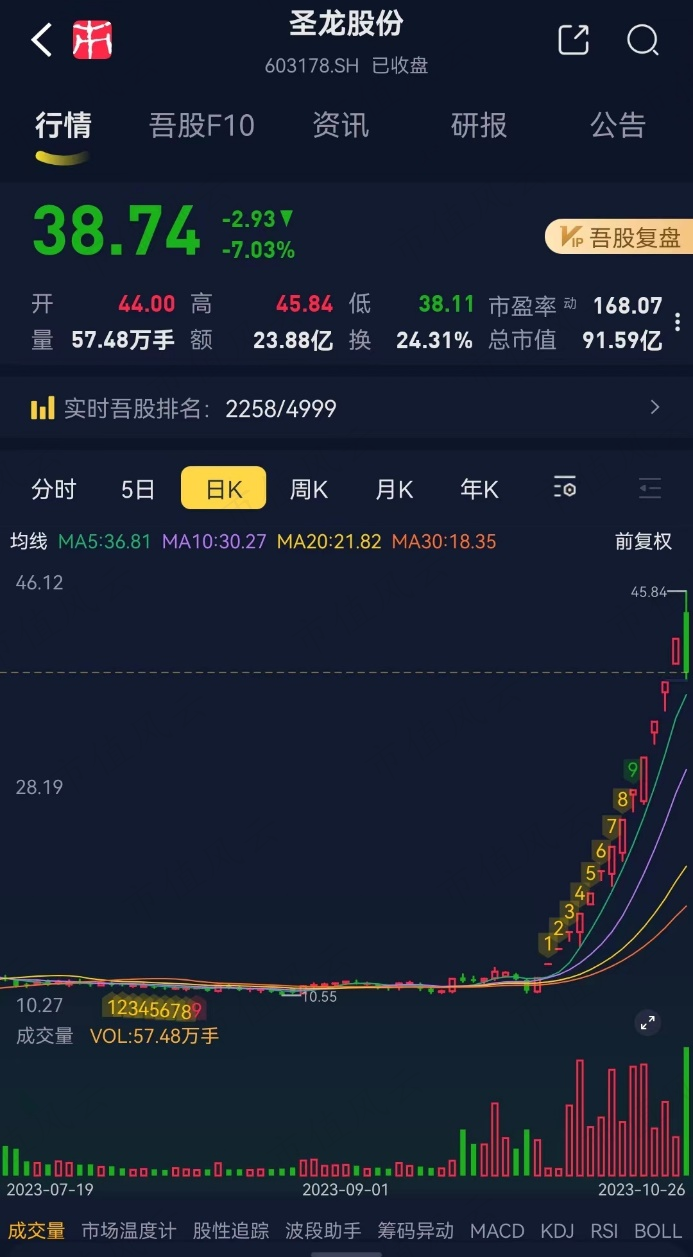Expand the chart to fullscreen
This screenshot has height=1257, width=693.
coord(648,1022)
